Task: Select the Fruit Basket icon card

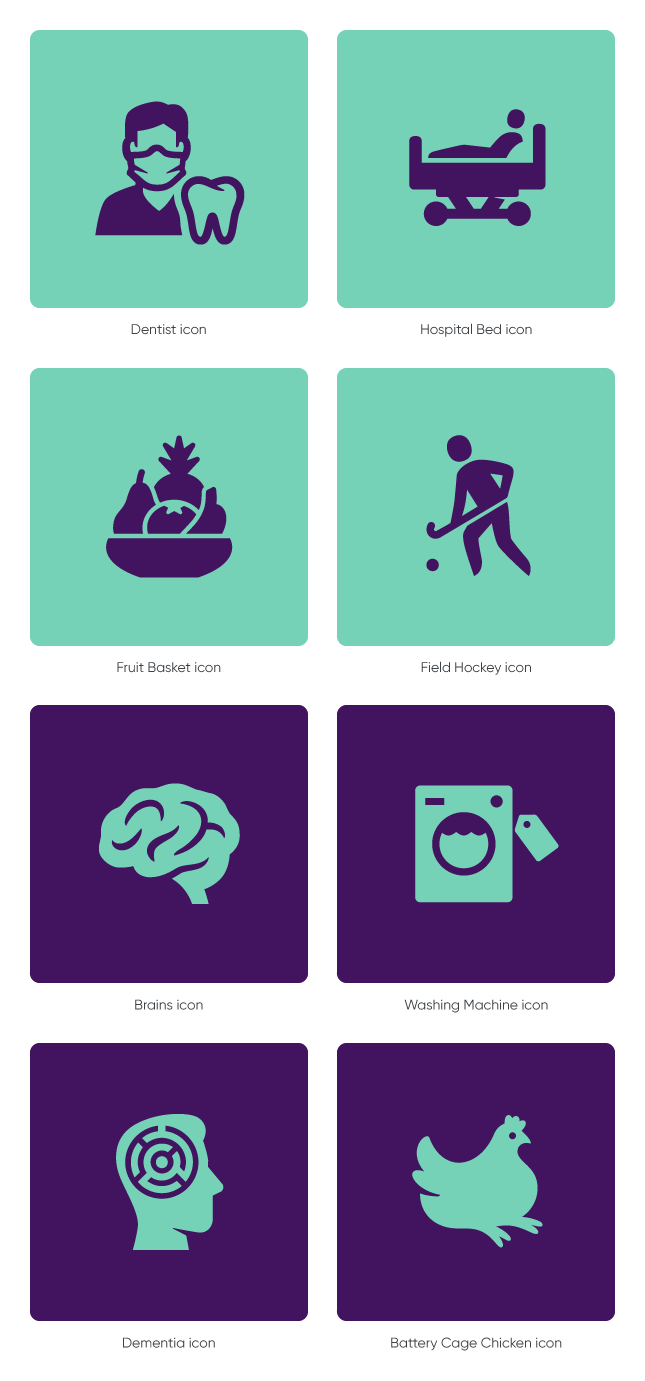Action: (x=169, y=507)
